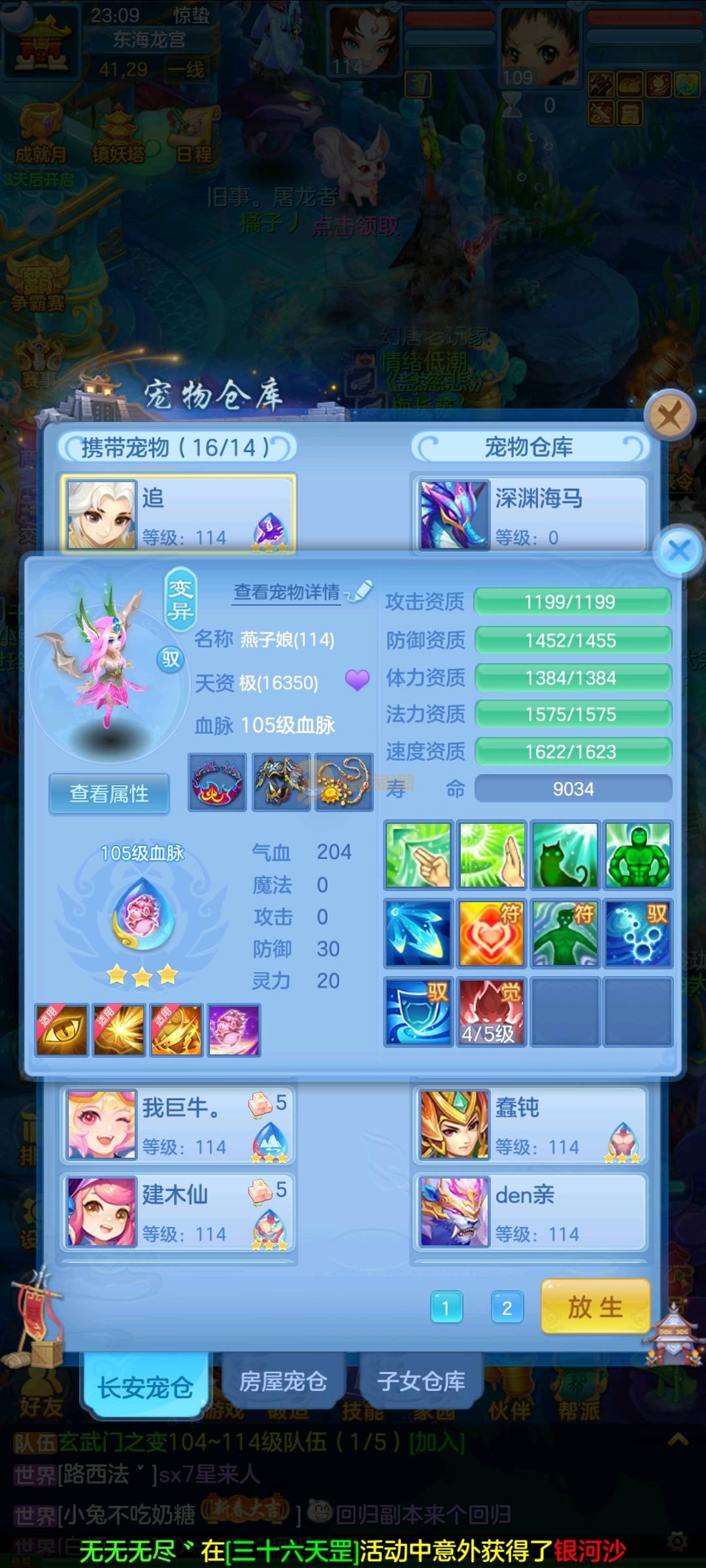View the 4/5级 awakening skill

491,1011
